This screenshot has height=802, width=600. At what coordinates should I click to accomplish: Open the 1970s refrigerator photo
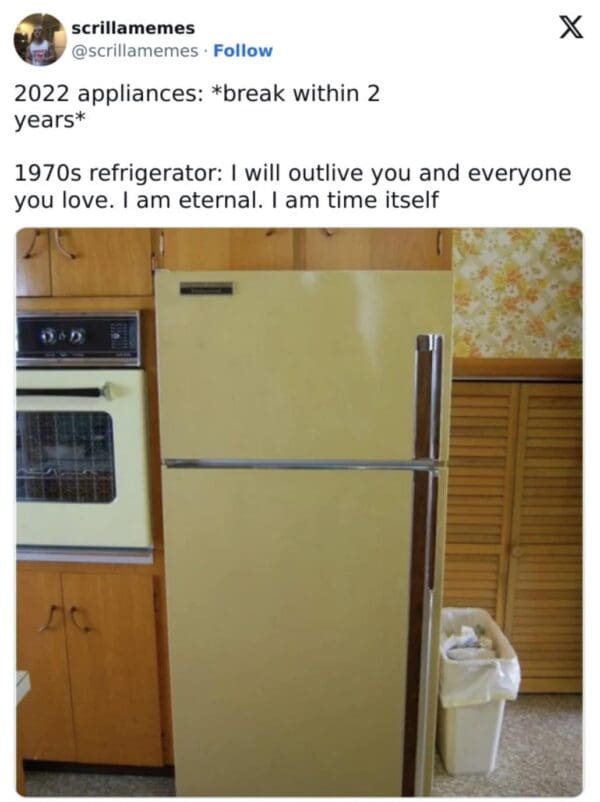click(299, 510)
